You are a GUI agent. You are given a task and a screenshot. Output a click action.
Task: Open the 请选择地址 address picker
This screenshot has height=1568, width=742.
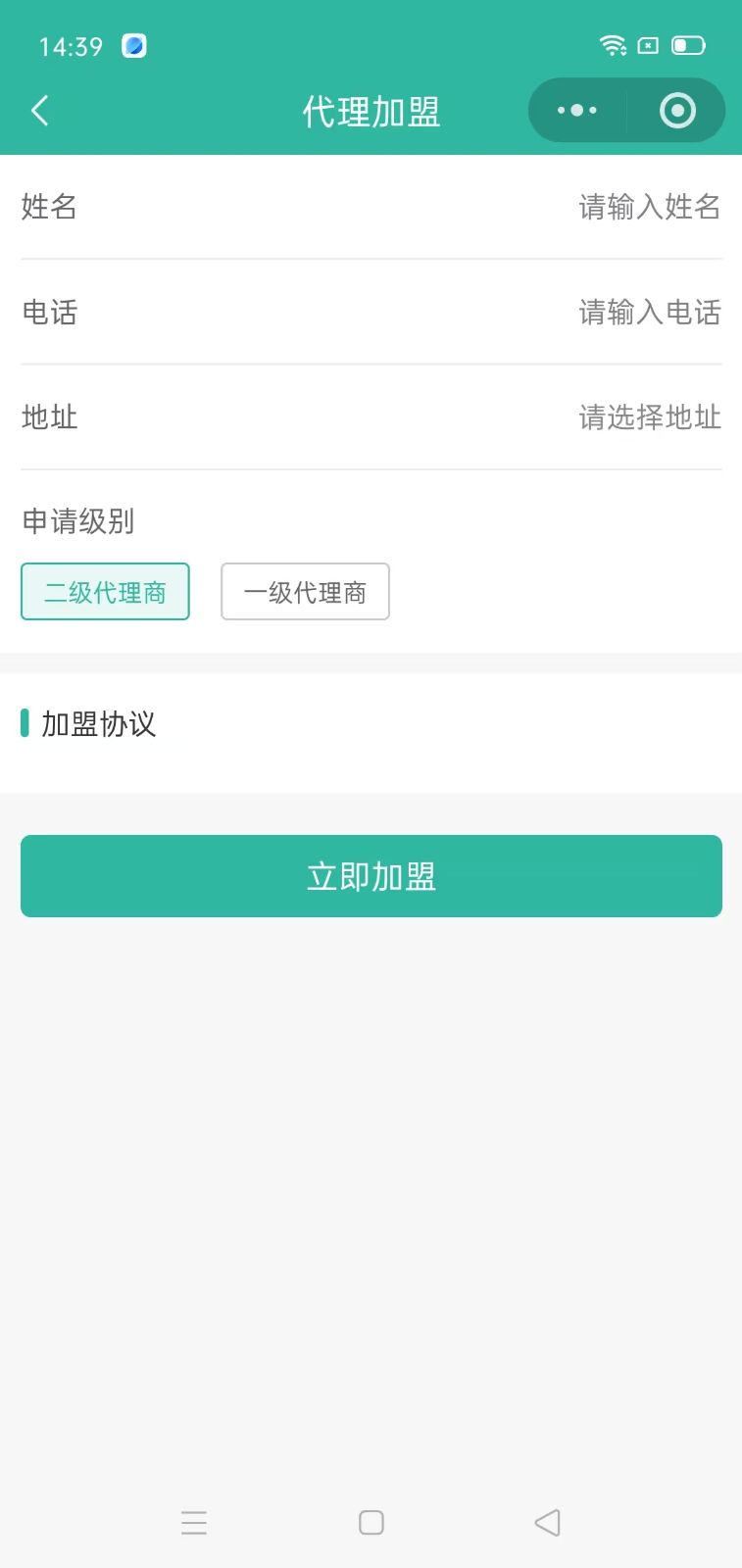point(649,417)
